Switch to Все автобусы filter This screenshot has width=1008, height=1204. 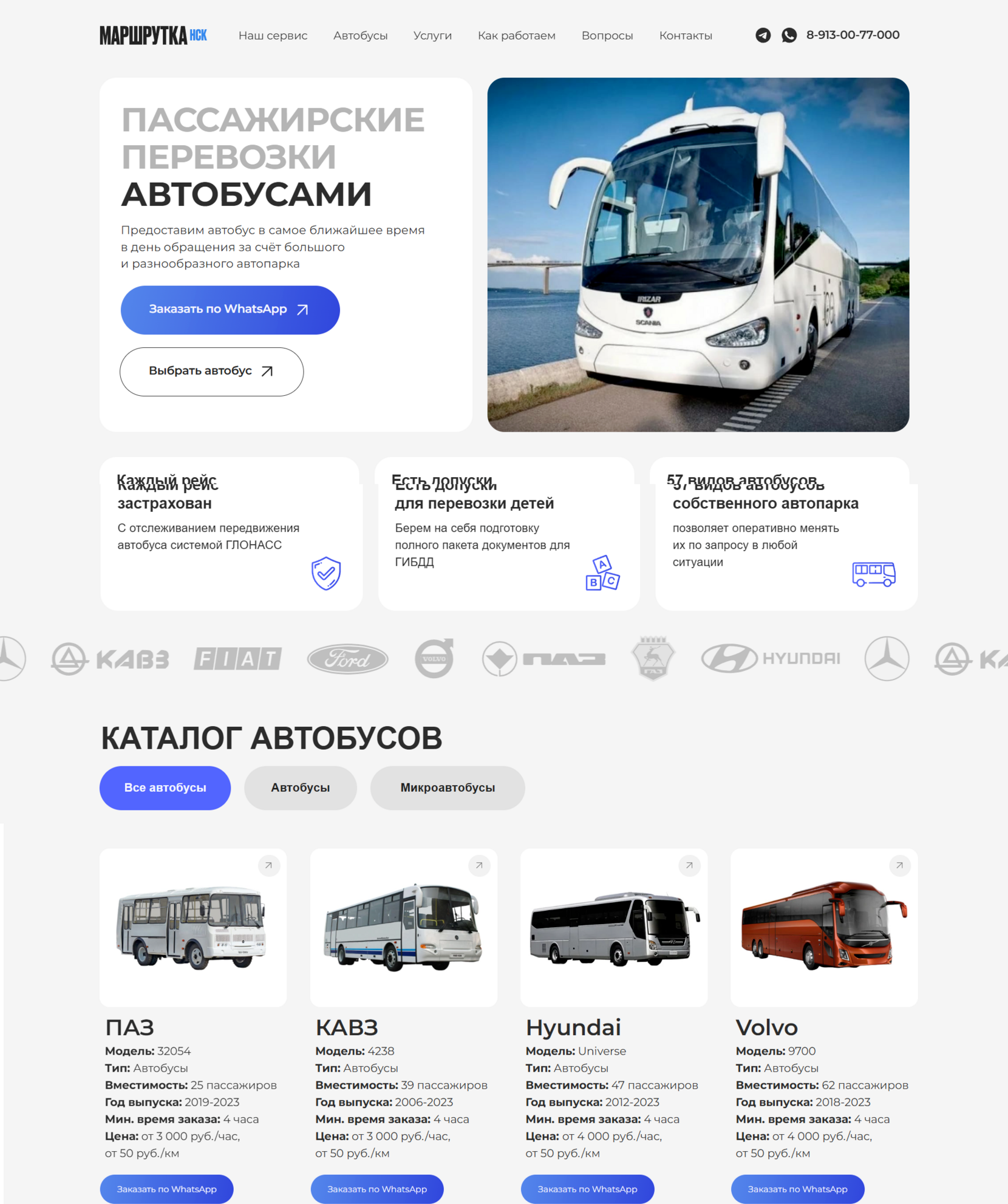165,787
